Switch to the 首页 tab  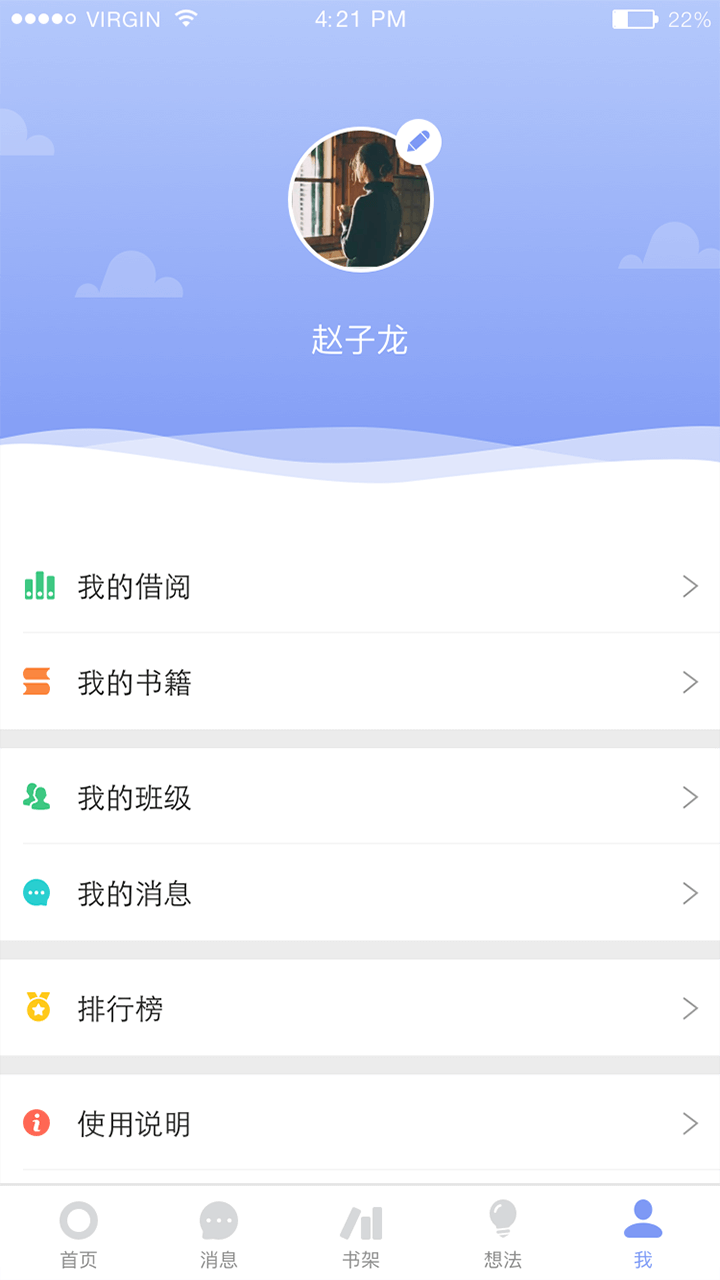(x=78, y=1232)
